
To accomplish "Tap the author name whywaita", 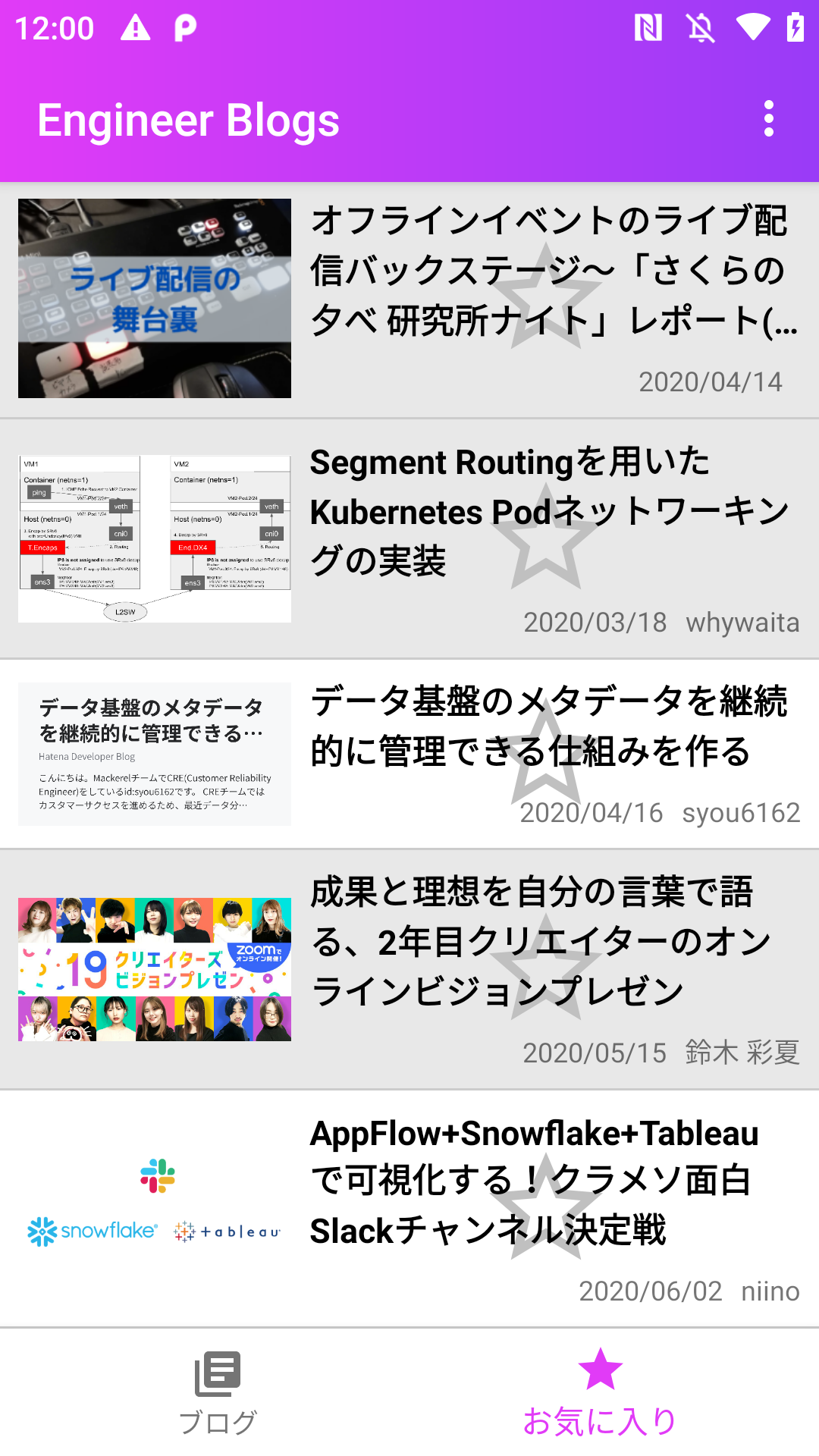I will pos(742,623).
